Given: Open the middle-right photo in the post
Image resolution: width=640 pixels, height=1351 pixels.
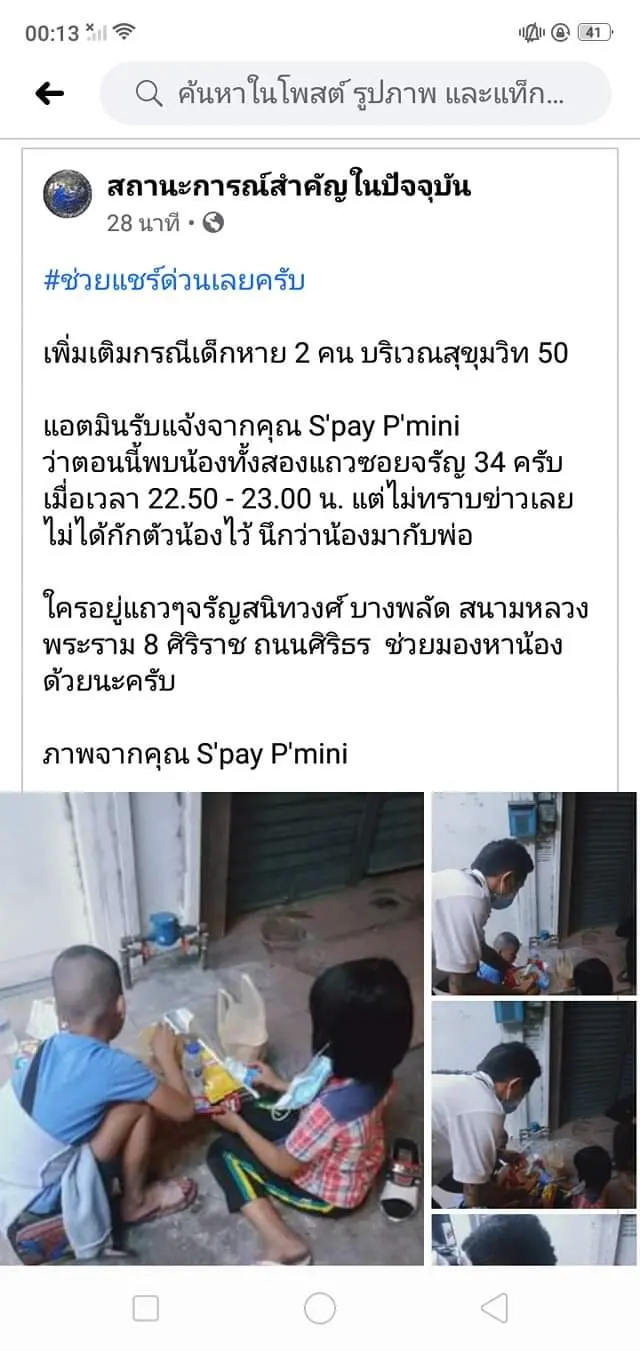Looking at the screenshot, I should pos(533,1103).
